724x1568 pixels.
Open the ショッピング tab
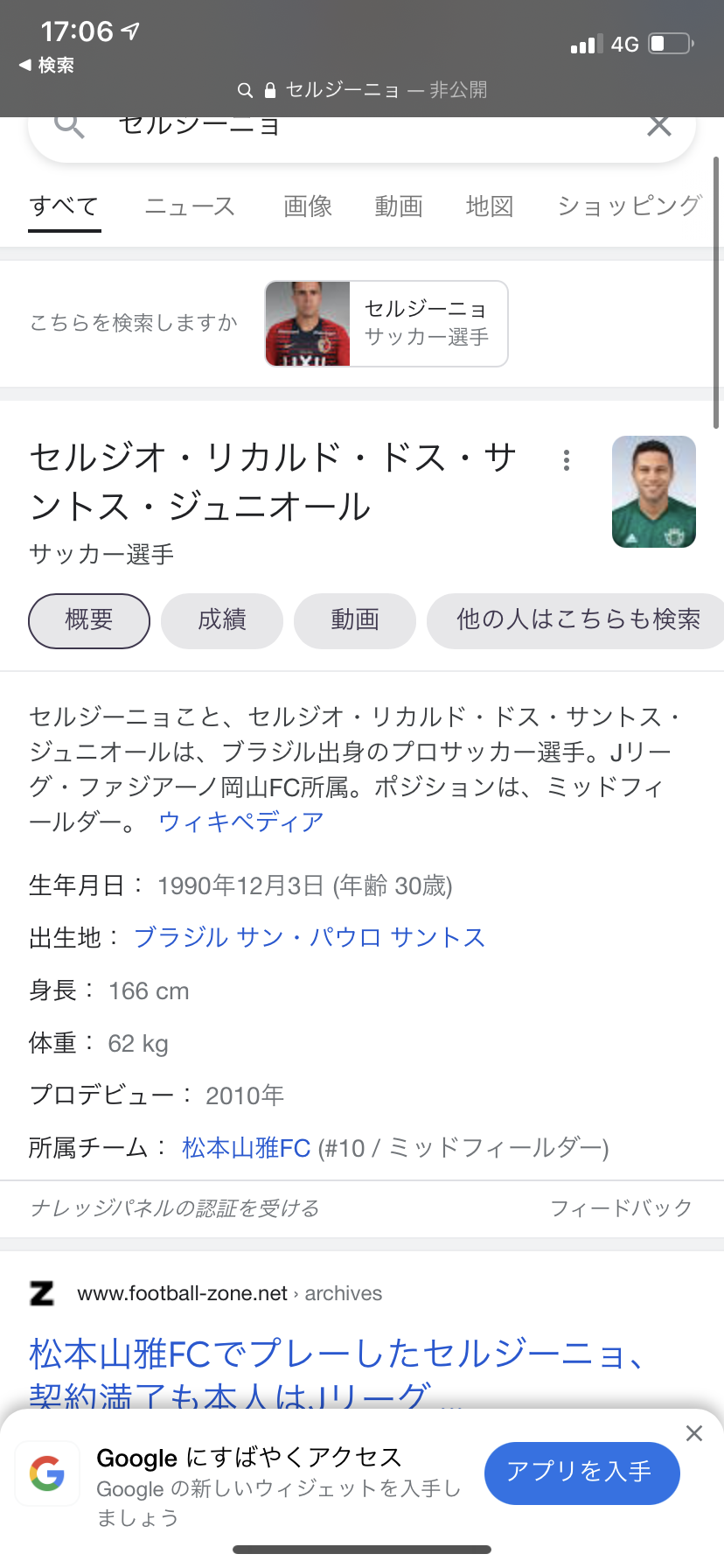630,206
